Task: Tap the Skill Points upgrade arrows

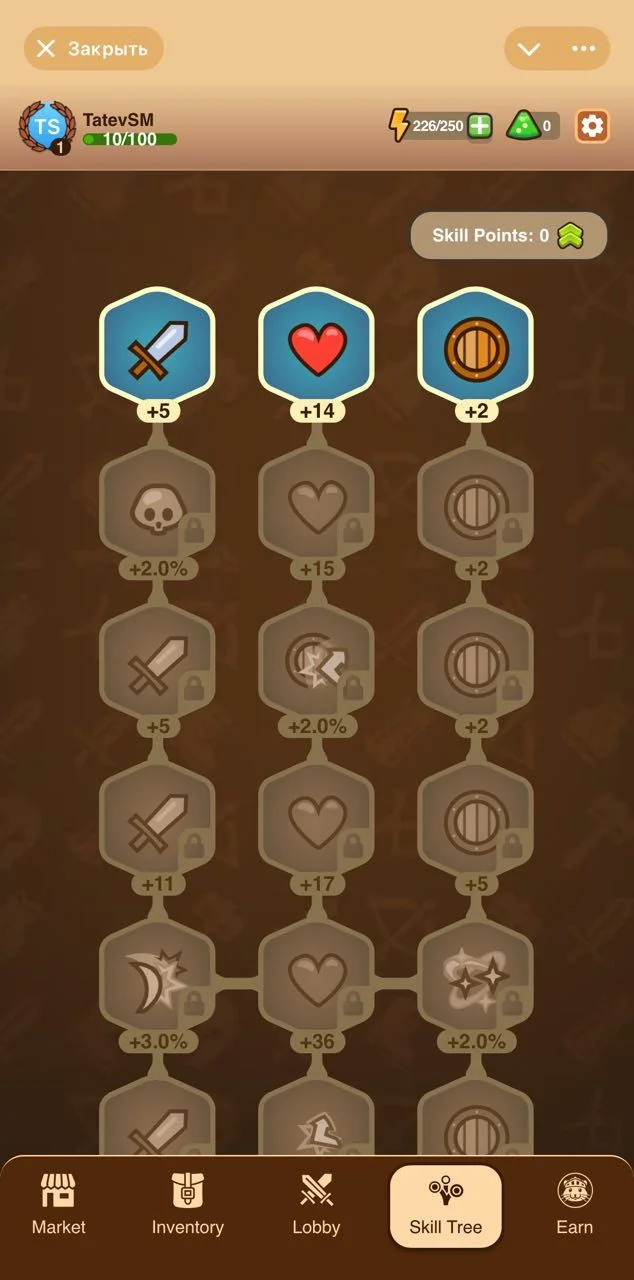Action: [x=571, y=236]
